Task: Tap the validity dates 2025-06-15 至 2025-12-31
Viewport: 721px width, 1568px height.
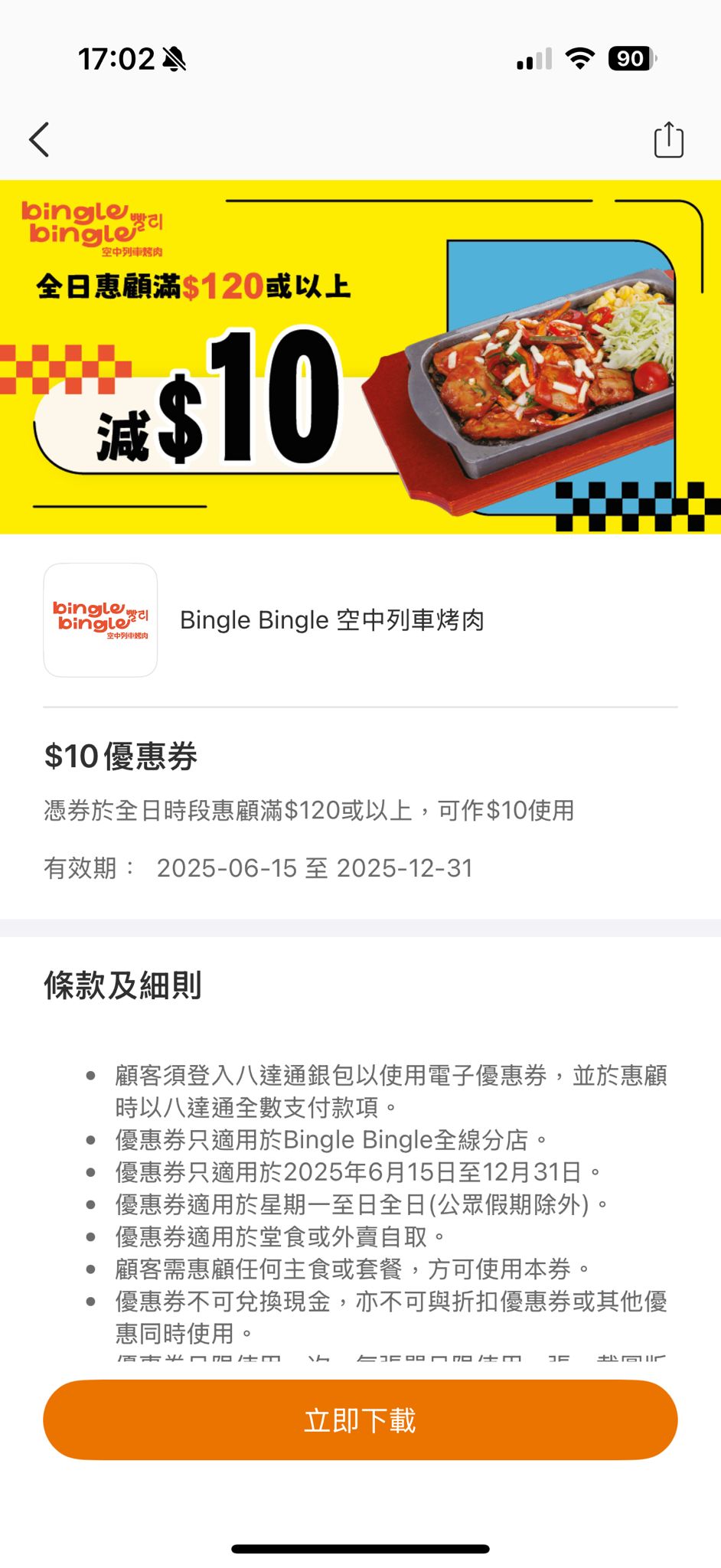Action: 315,867
